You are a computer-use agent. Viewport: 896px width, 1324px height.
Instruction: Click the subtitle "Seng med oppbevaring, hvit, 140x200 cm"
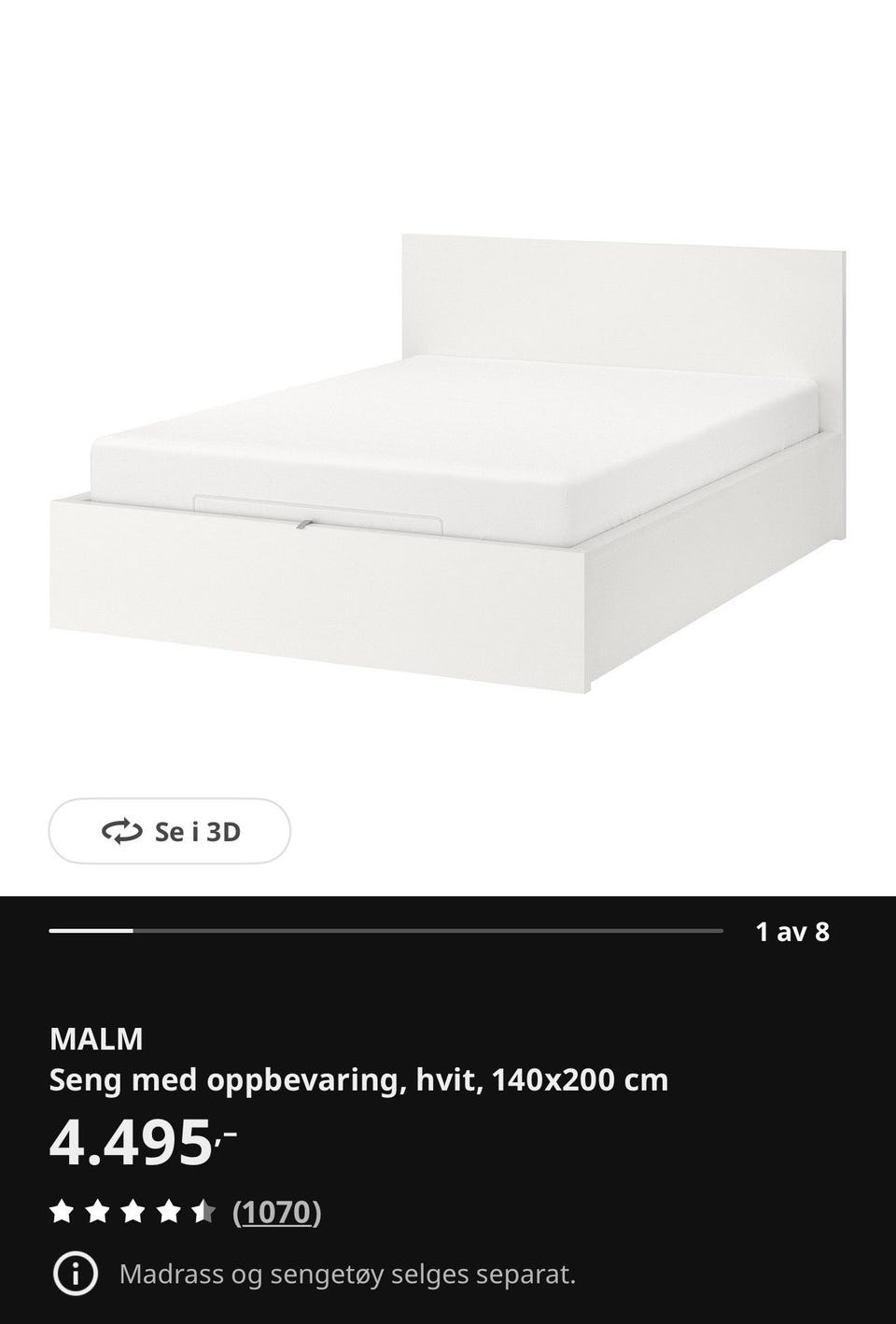(359, 1080)
